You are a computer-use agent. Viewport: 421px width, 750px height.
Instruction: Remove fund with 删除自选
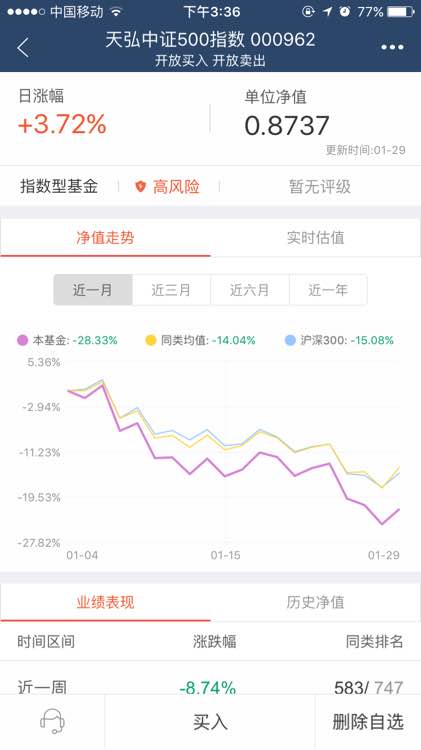tap(368, 722)
